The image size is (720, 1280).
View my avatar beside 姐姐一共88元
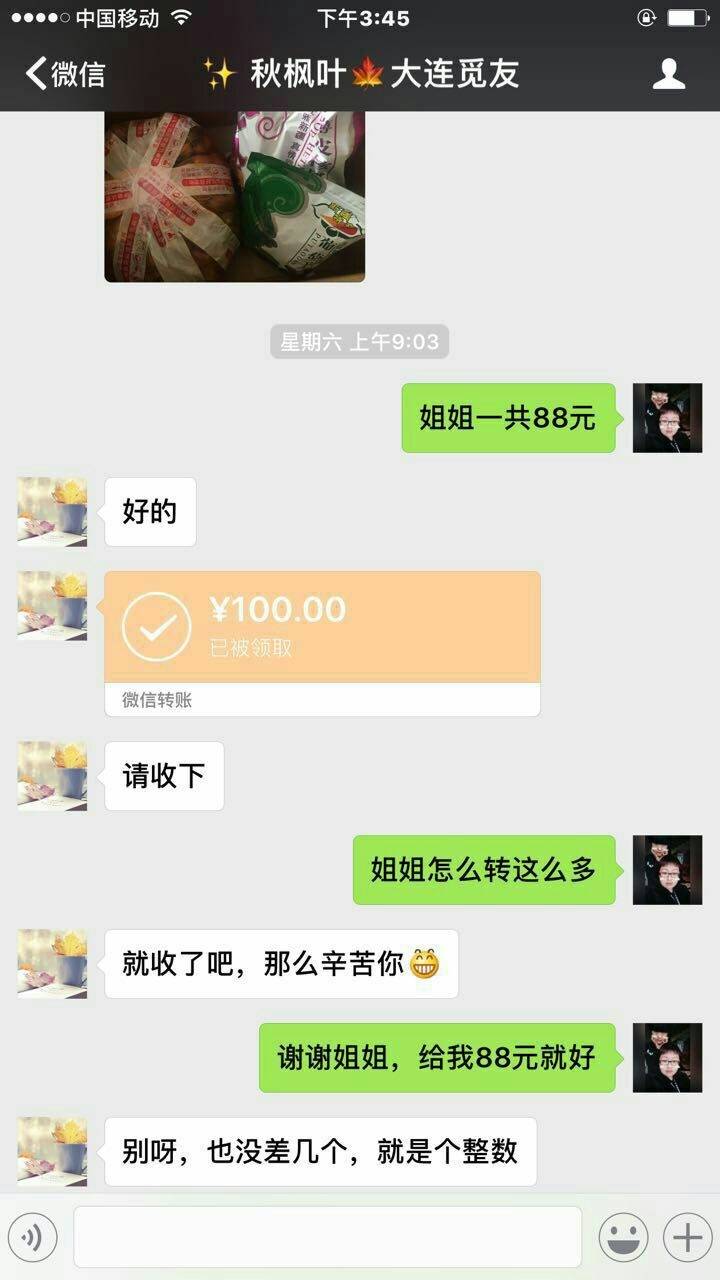667,418
